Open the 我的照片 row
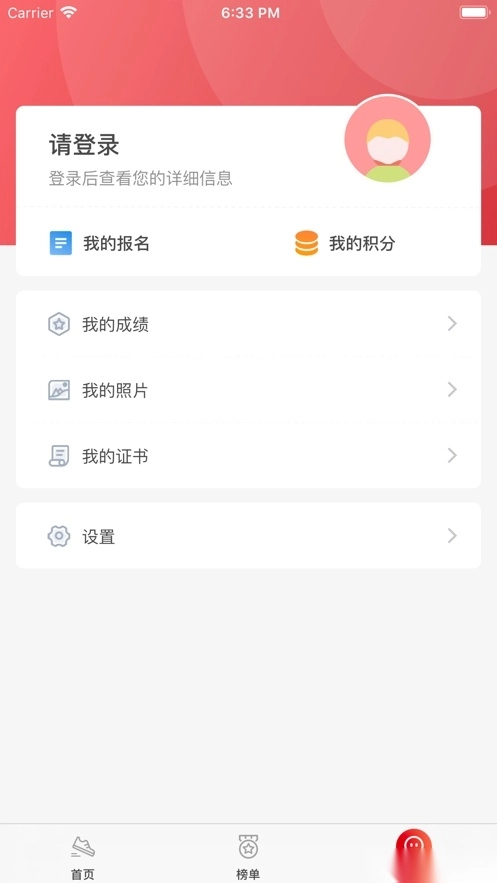The width and height of the screenshot is (497, 883). [248, 390]
